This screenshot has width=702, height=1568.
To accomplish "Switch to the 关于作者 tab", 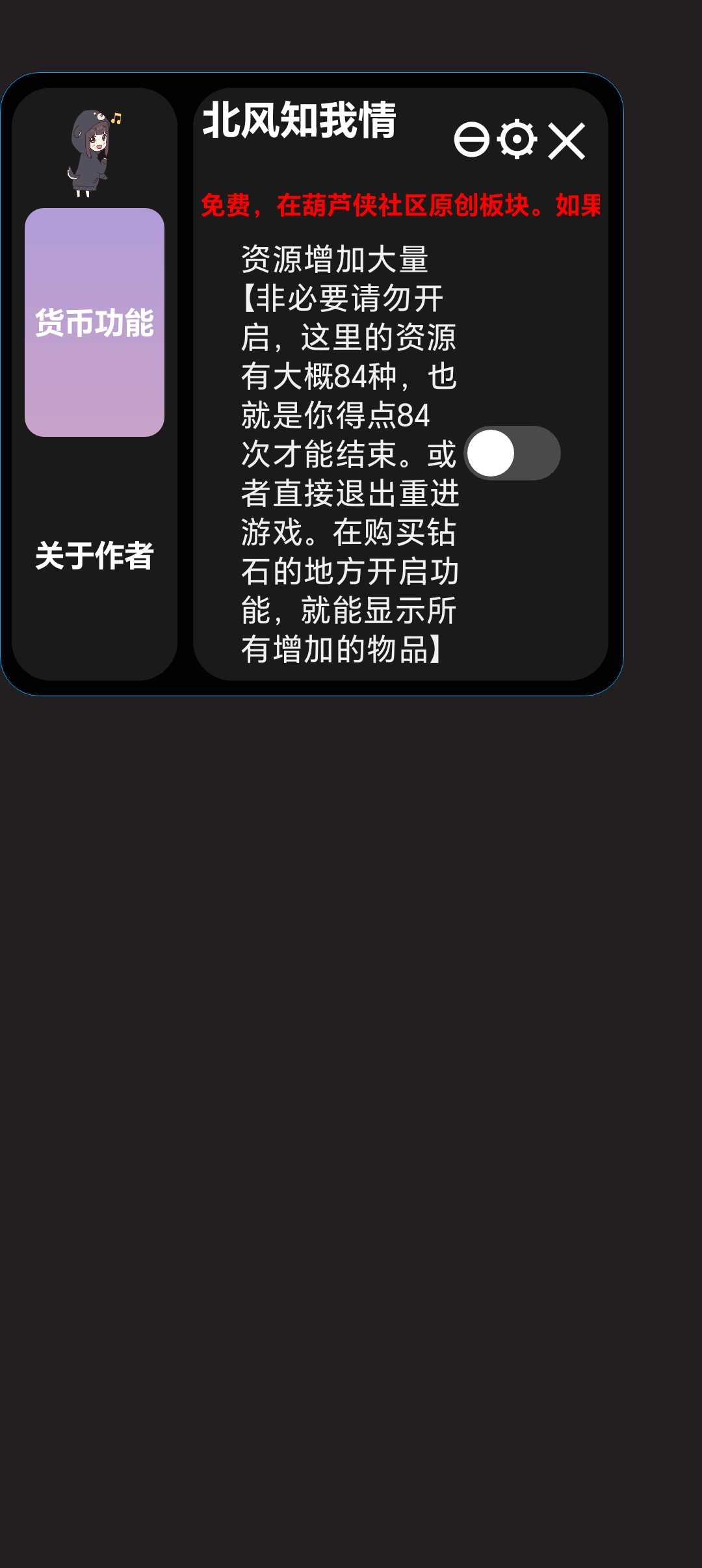I will [x=94, y=556].
